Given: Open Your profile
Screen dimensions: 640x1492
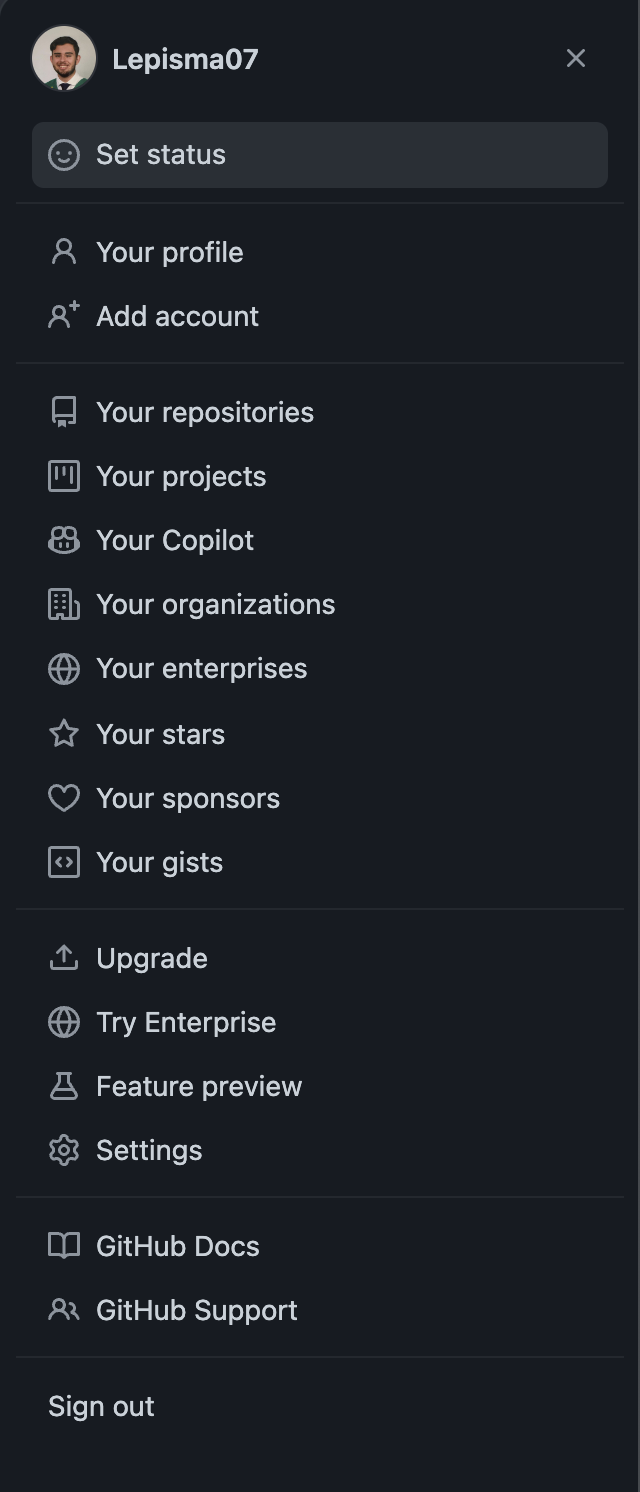Looking at the screenshot, I should click(169, 252).
